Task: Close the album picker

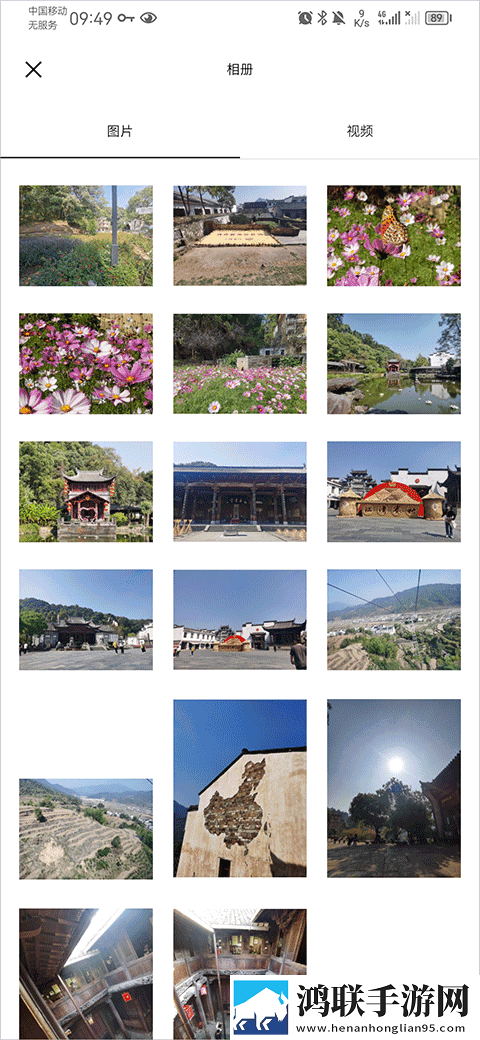Action: point(33,70)
